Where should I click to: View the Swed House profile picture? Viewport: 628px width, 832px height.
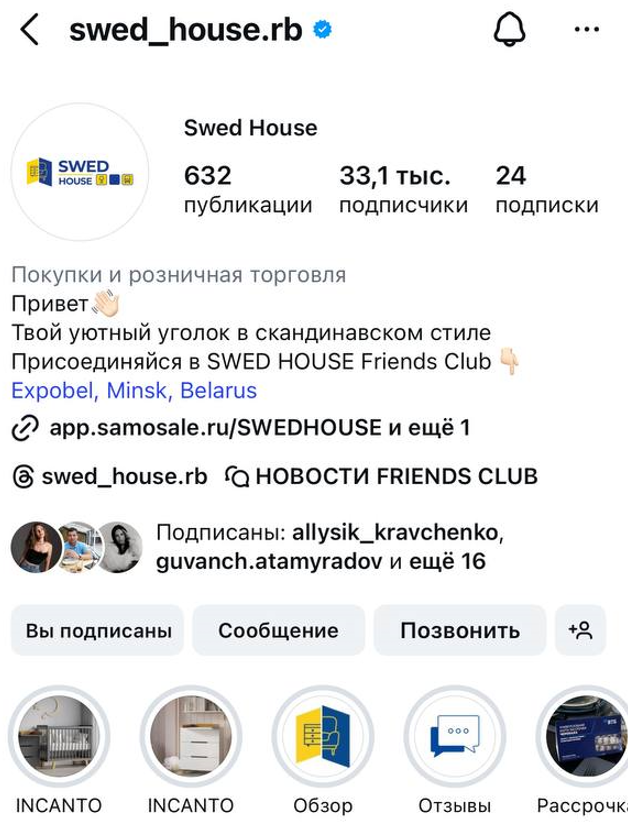[80, 172]
